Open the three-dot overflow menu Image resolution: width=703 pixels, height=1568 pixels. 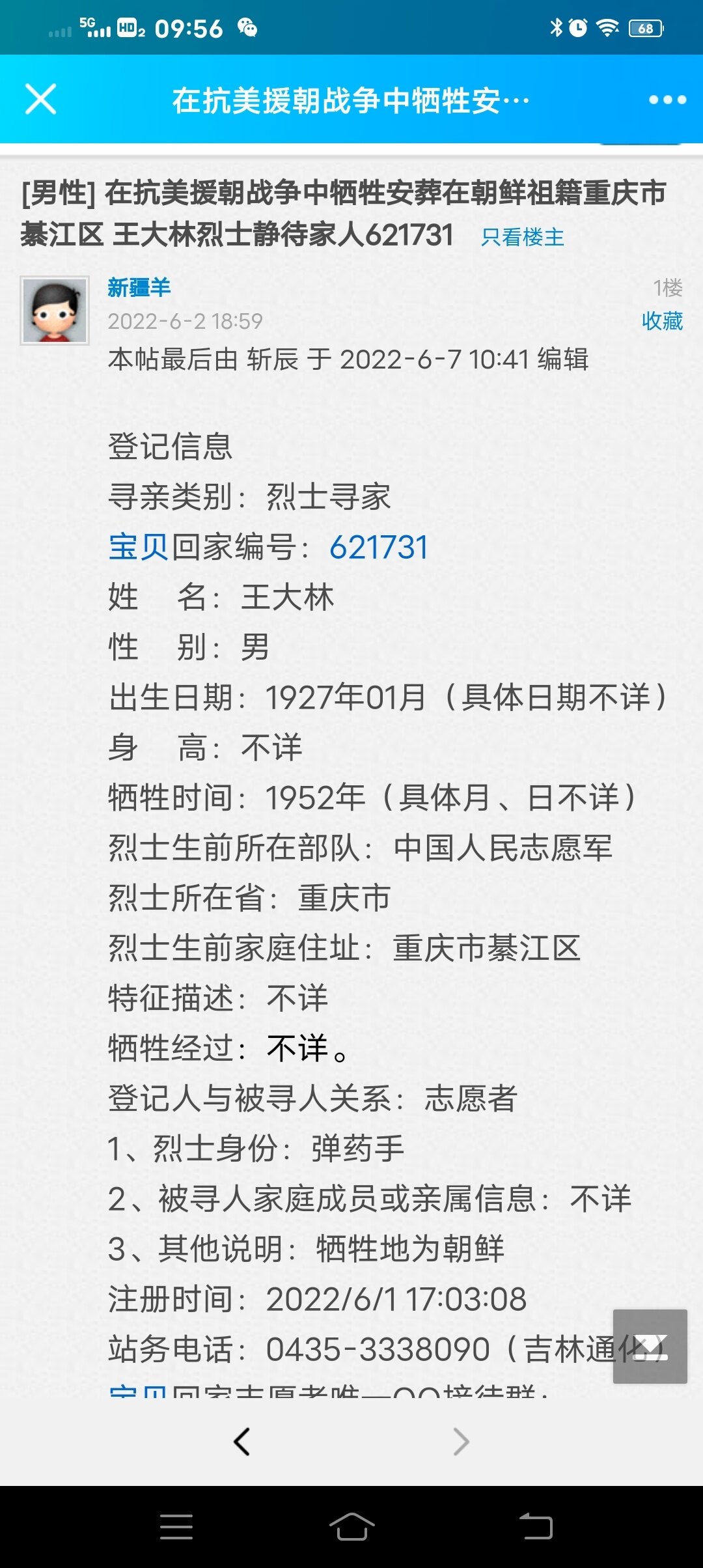point(667,100)
